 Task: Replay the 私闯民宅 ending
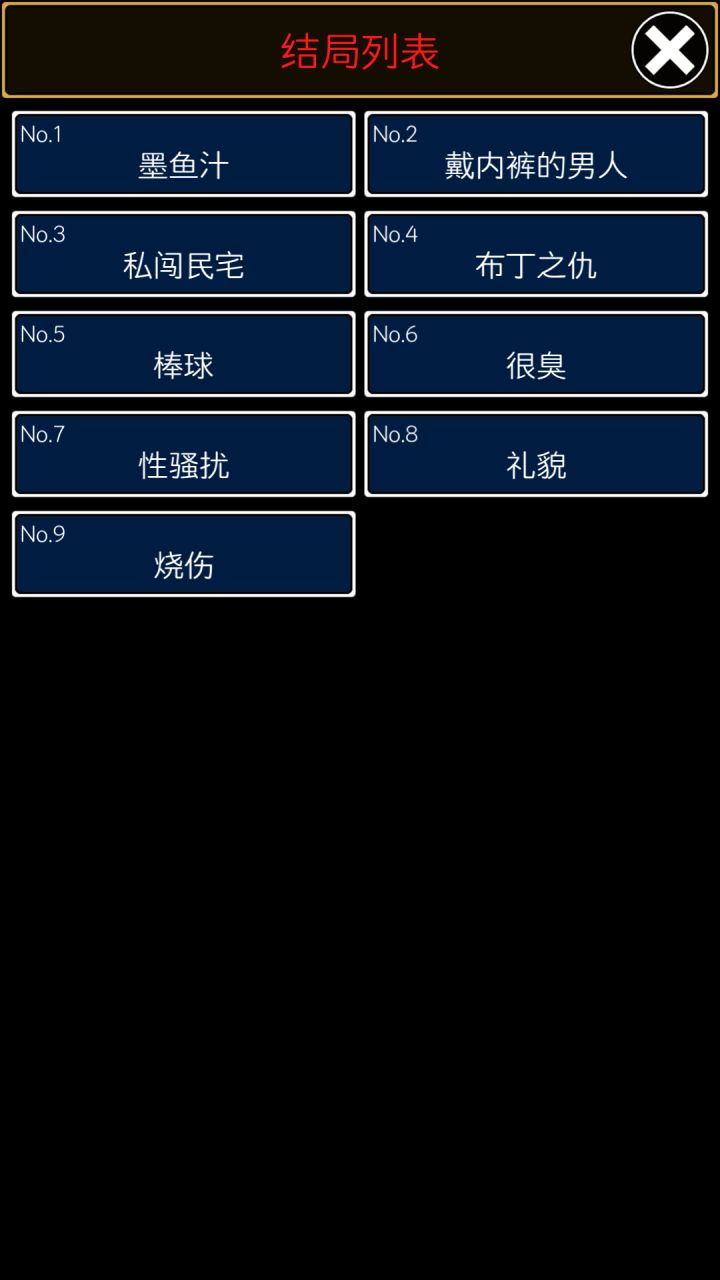(x=183, y=254)
